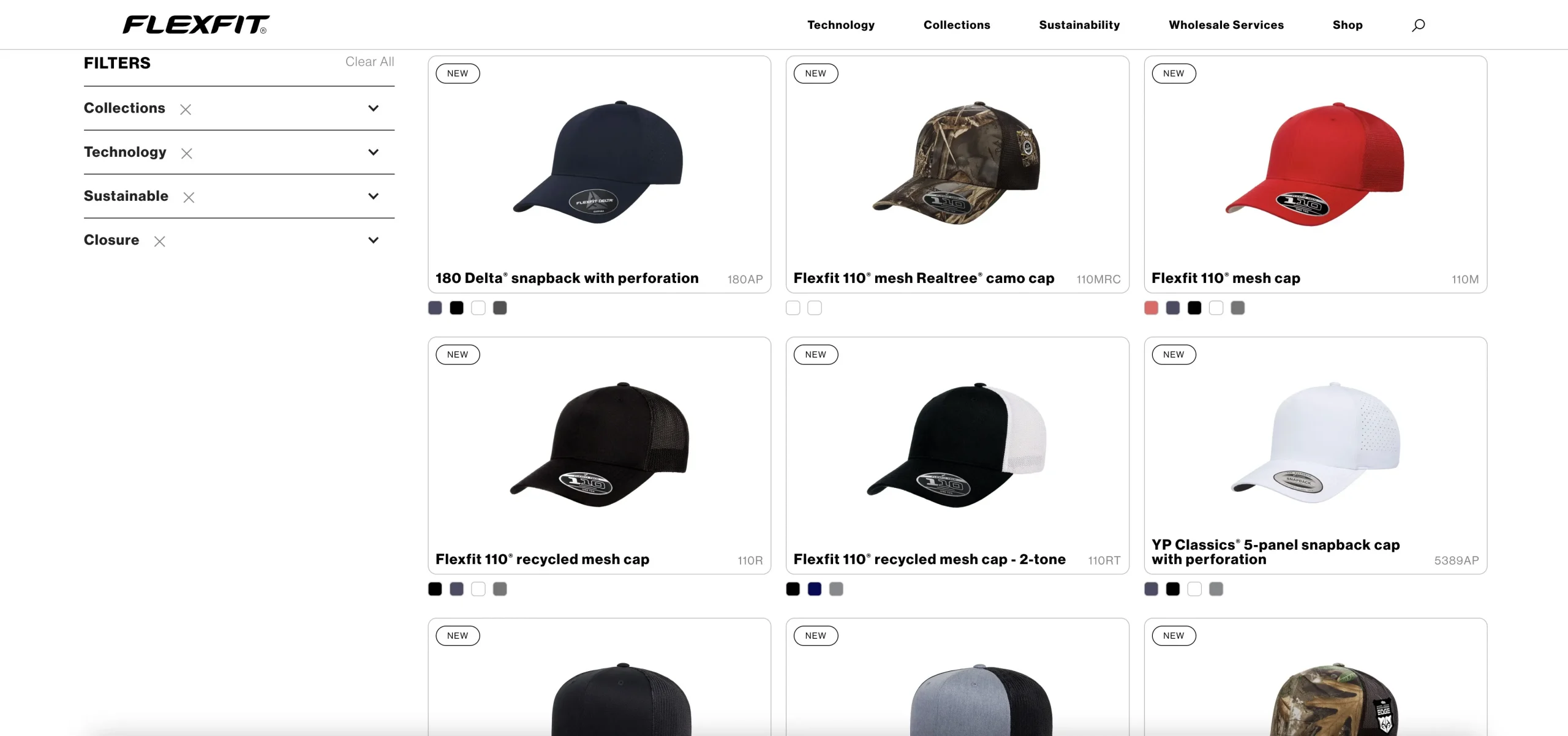
Task: Choose navy swatch under 2-tone recycled mesh cap
Action: [x=814, y=589]
